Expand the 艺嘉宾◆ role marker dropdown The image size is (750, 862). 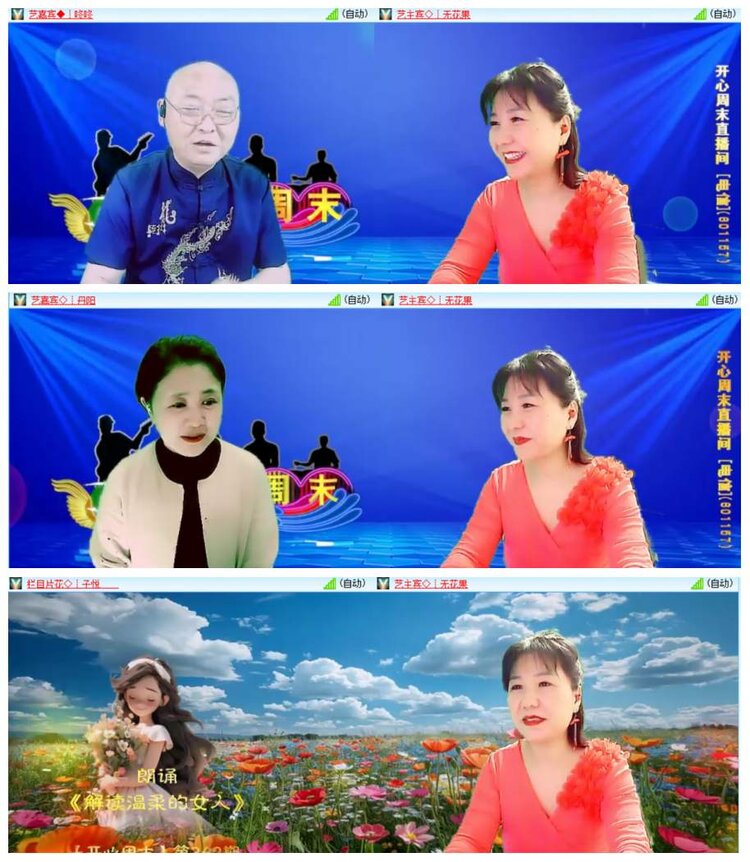(47, 14)
